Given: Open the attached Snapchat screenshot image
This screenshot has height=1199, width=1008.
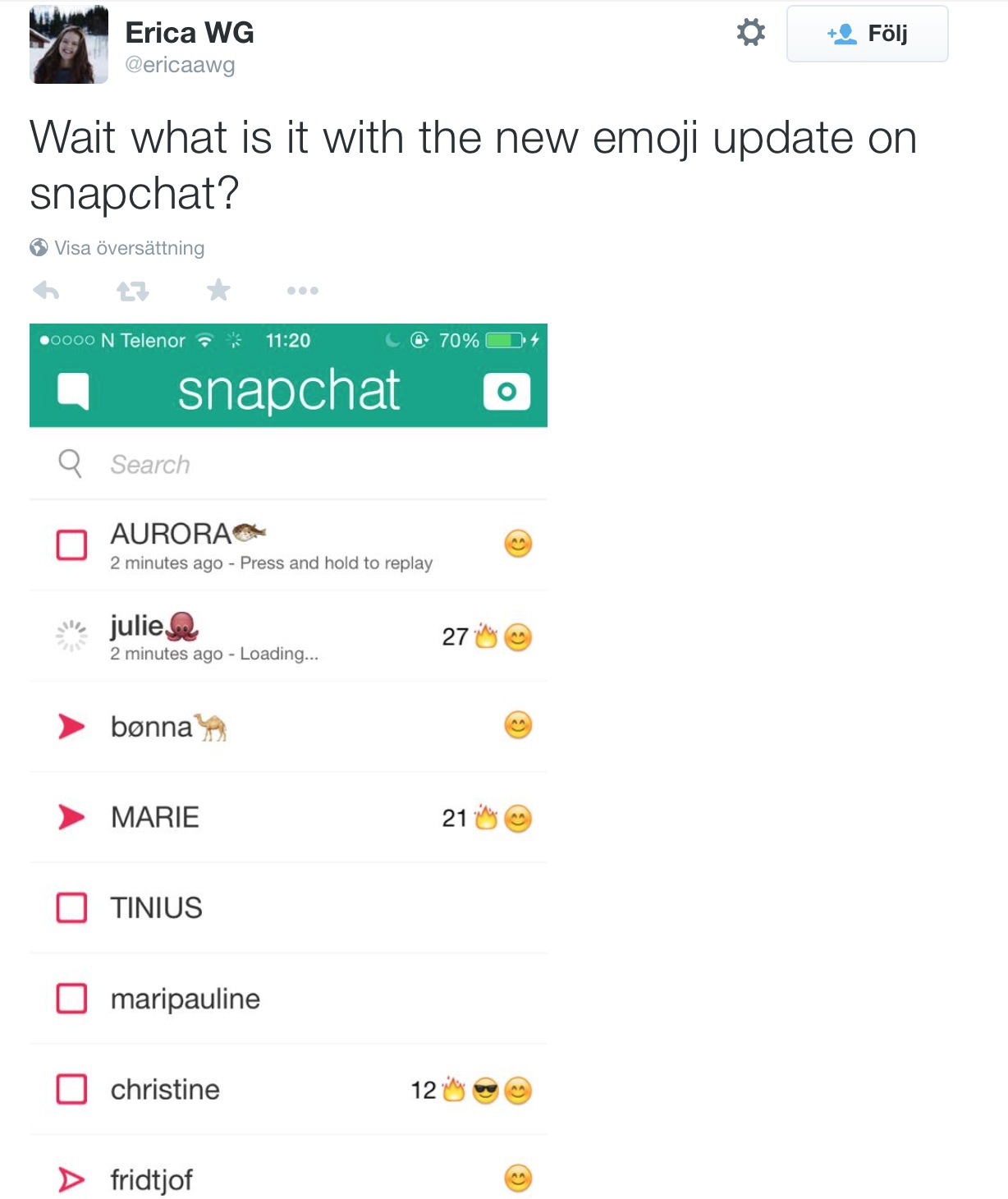Looking at the screenshot, I should (288, 739).
